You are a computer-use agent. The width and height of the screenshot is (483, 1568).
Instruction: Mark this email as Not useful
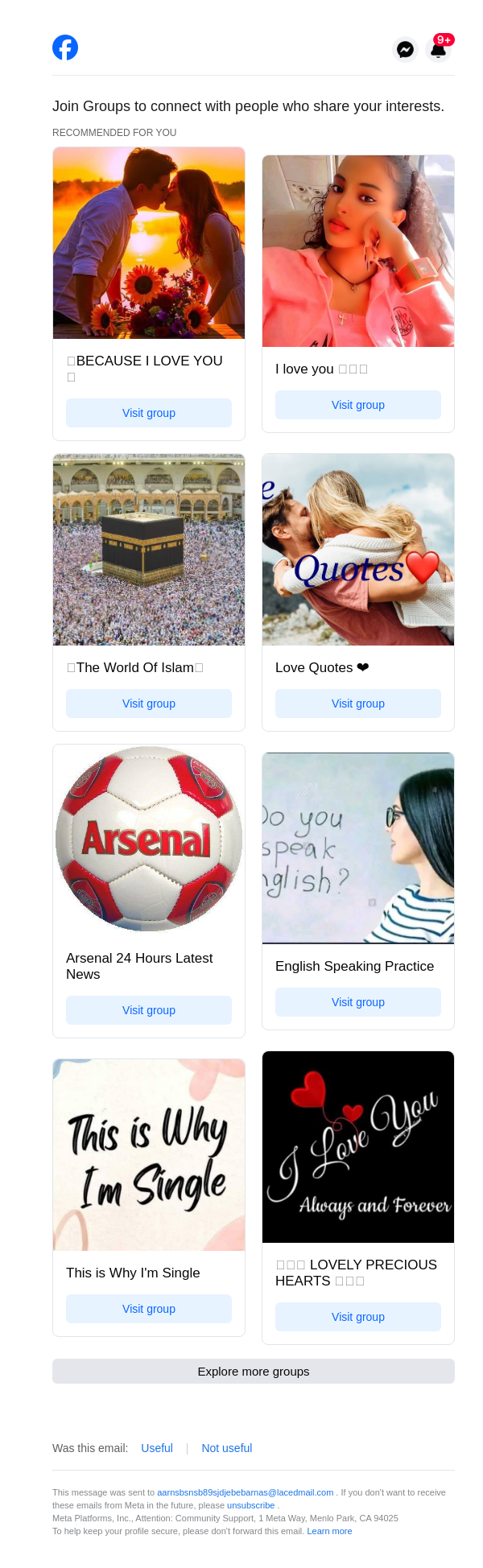(x=227, y=1448)
